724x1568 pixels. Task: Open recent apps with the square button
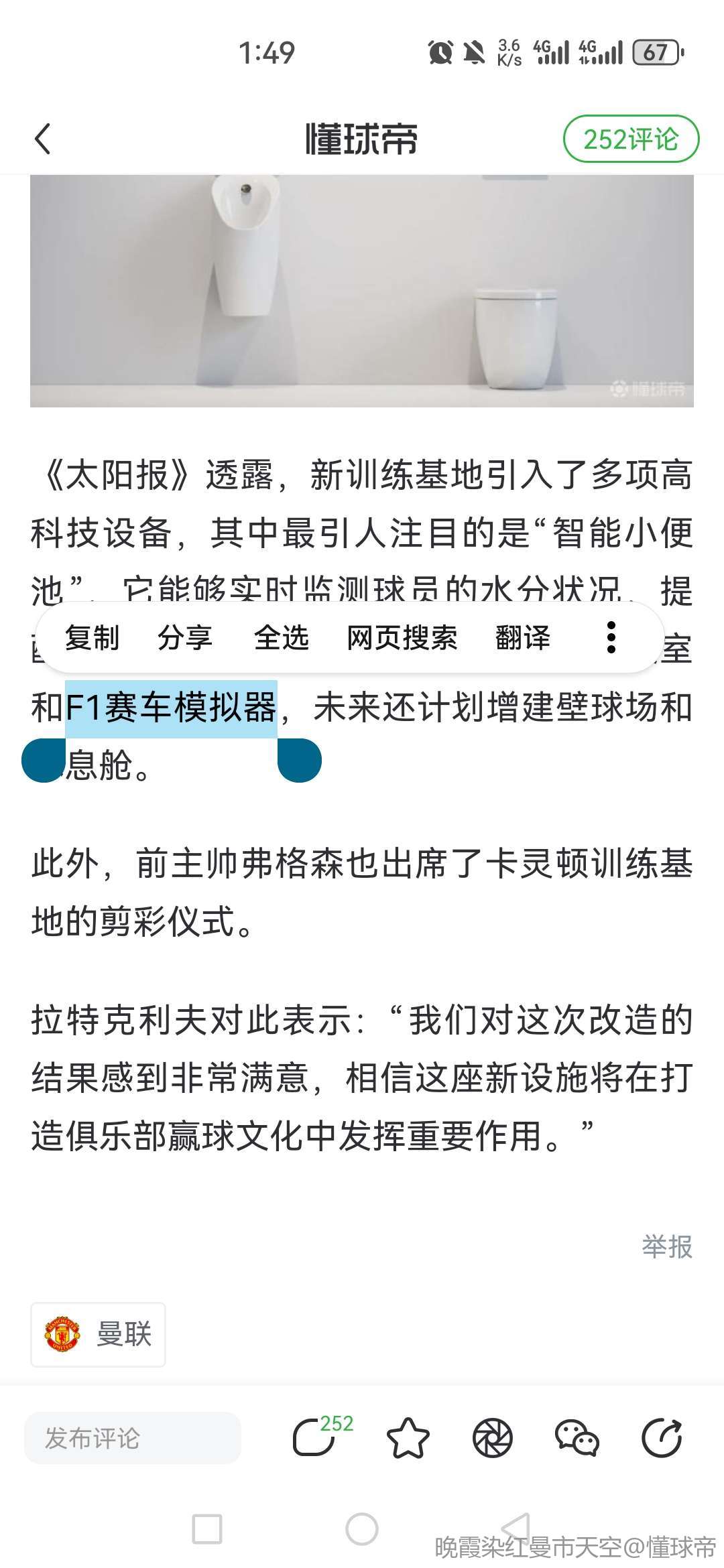tap(207, 1529)
